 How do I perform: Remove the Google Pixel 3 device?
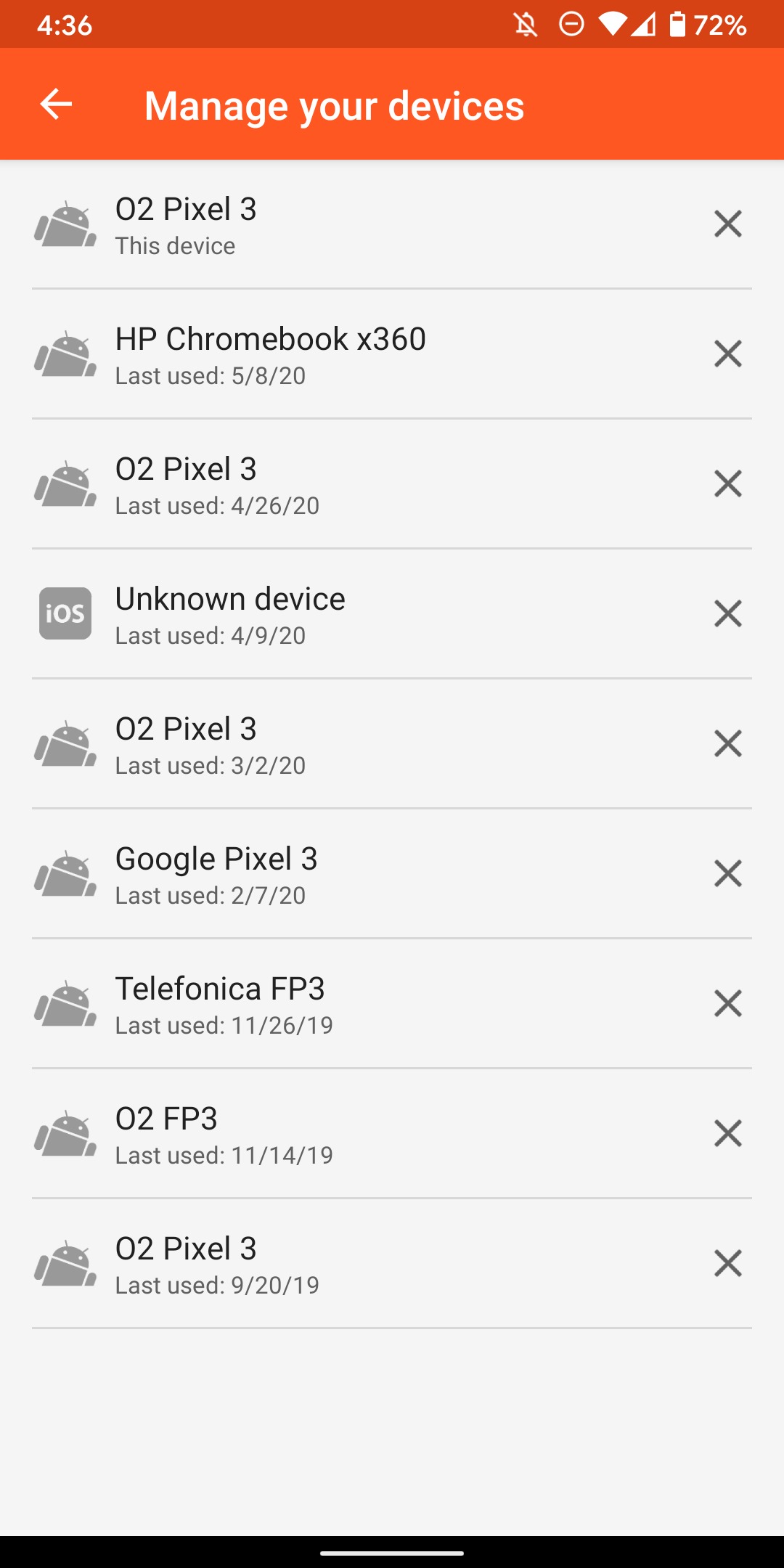pos(727,873)
